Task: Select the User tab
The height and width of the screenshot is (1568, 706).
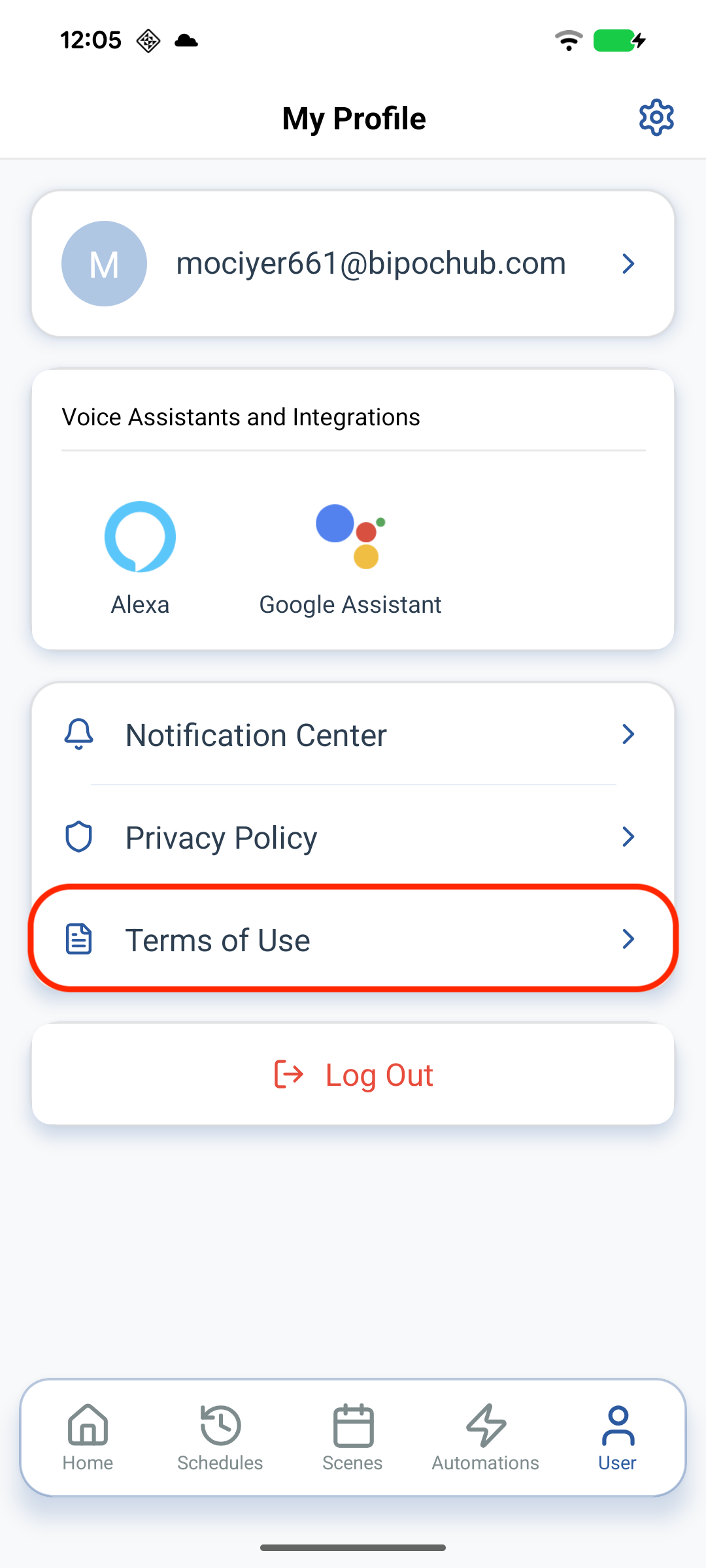Action: coord(617,1437)
